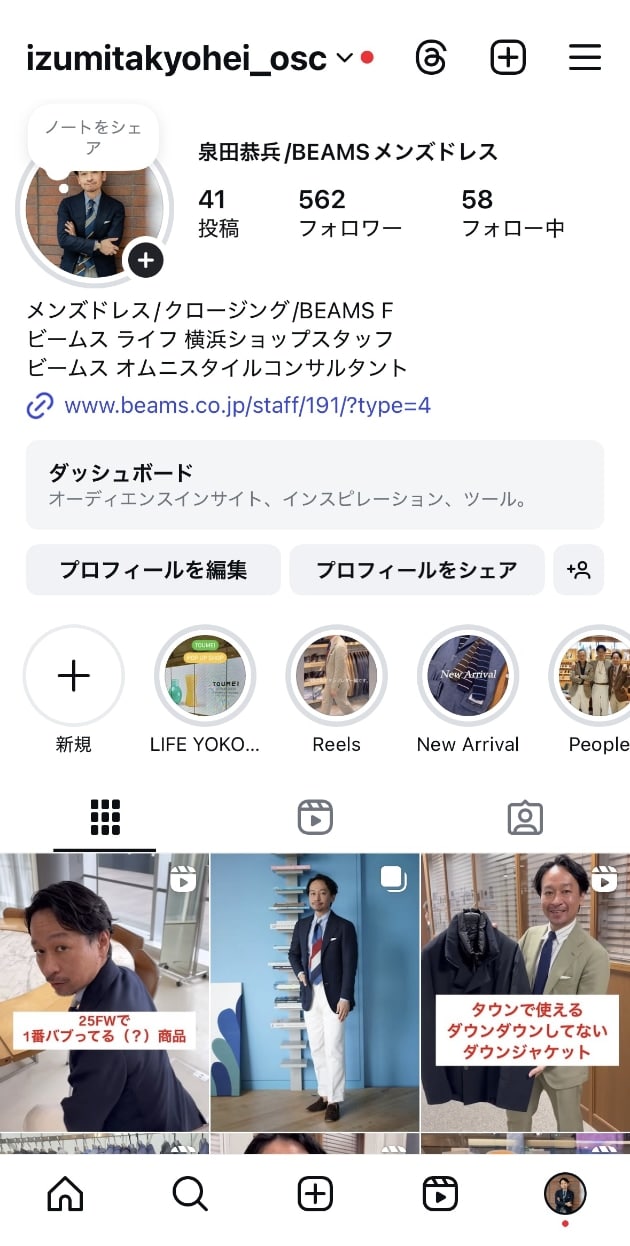Viewport: 630px width, 1246px height.
Task: Open the www.beams.co.jp staff link
Action: (x=247, y=406)
